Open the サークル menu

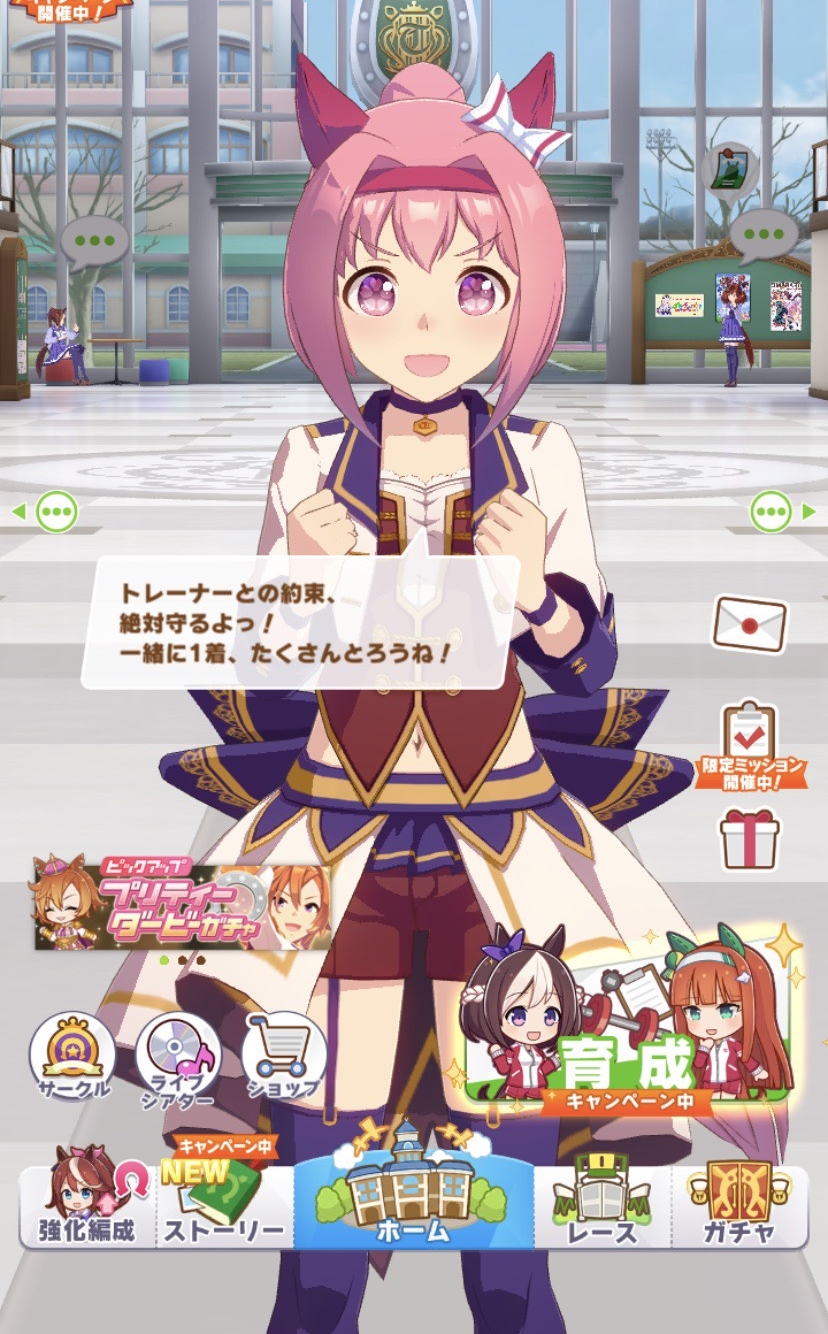[x=72, y=1057]
